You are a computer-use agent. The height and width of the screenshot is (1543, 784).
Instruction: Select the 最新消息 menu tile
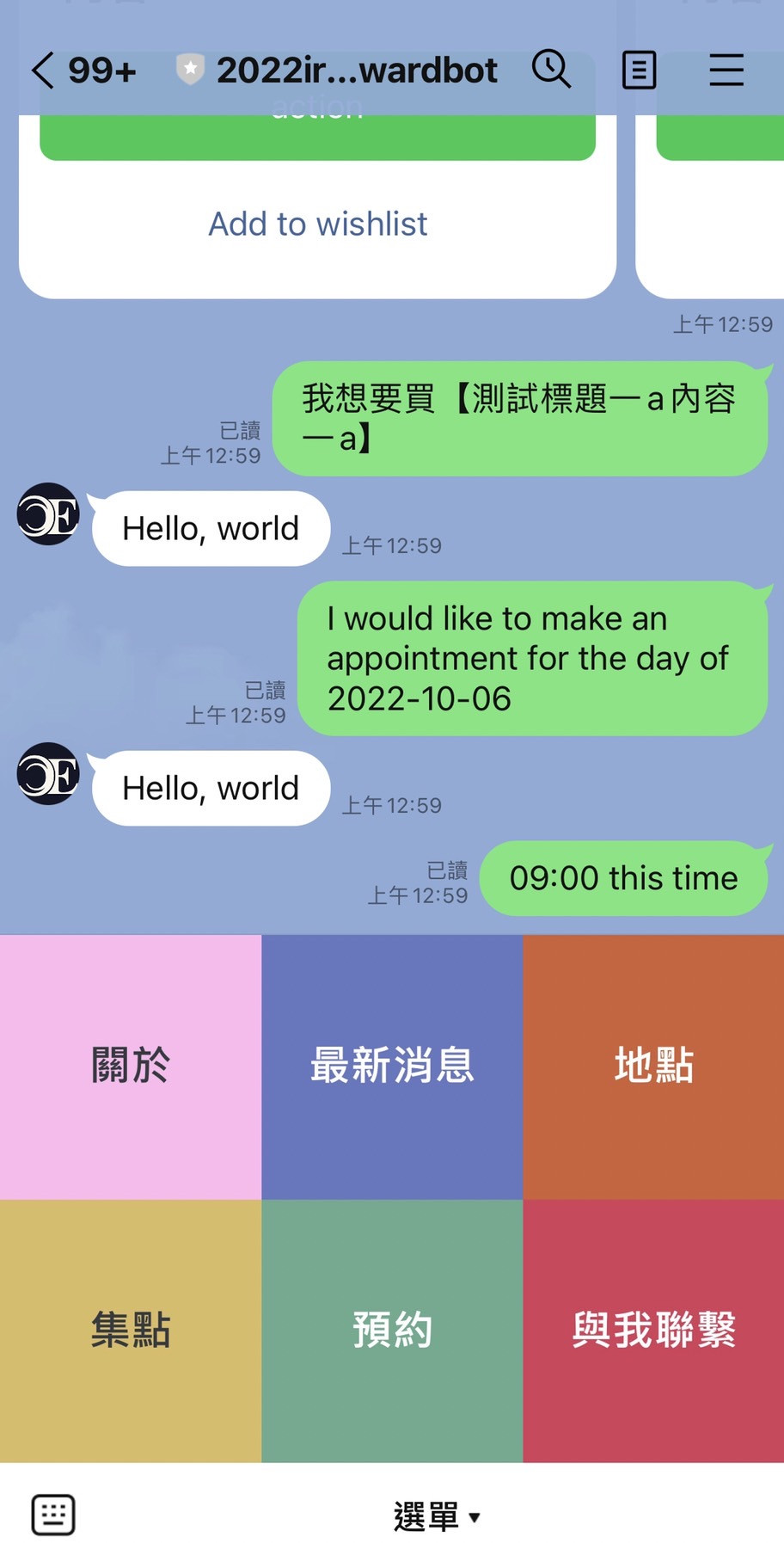click(x=392, y=1067)
